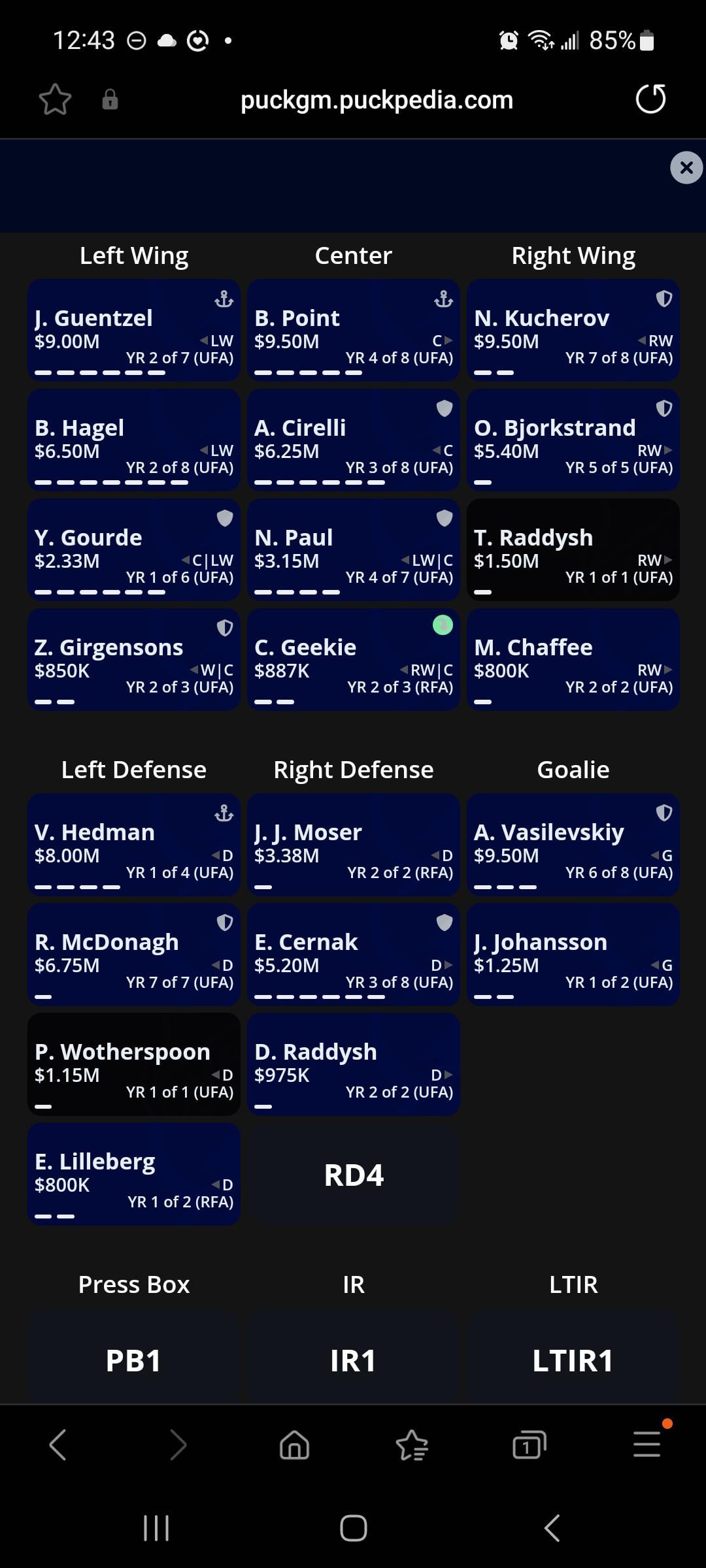The image size is (706, 1568).
Task: Choose the IR1 injured reserve slot
Action: click(353, 1360)
